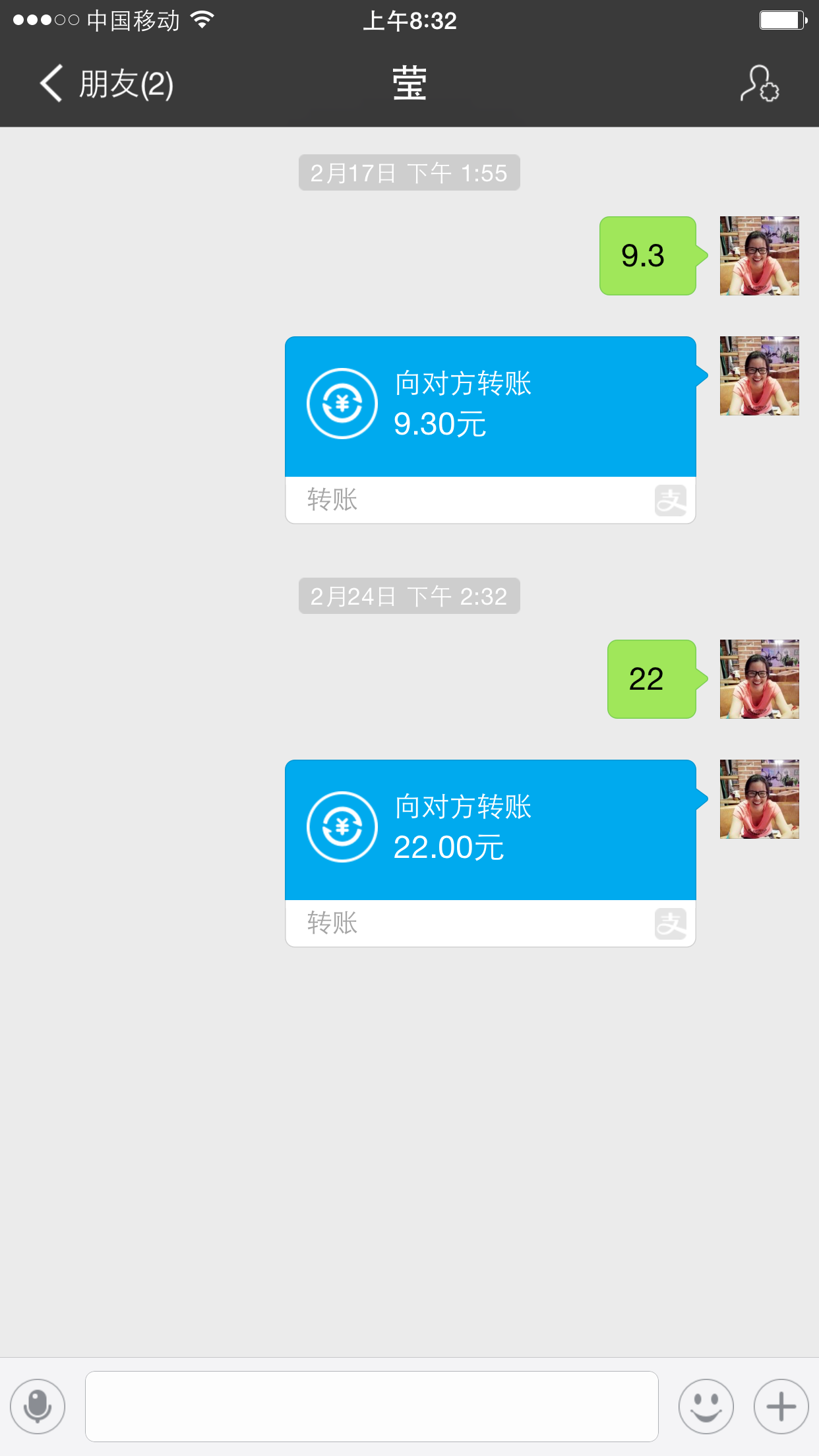Open the 9.30元 transfer card

pyautogui.click(x=490, y=407)
